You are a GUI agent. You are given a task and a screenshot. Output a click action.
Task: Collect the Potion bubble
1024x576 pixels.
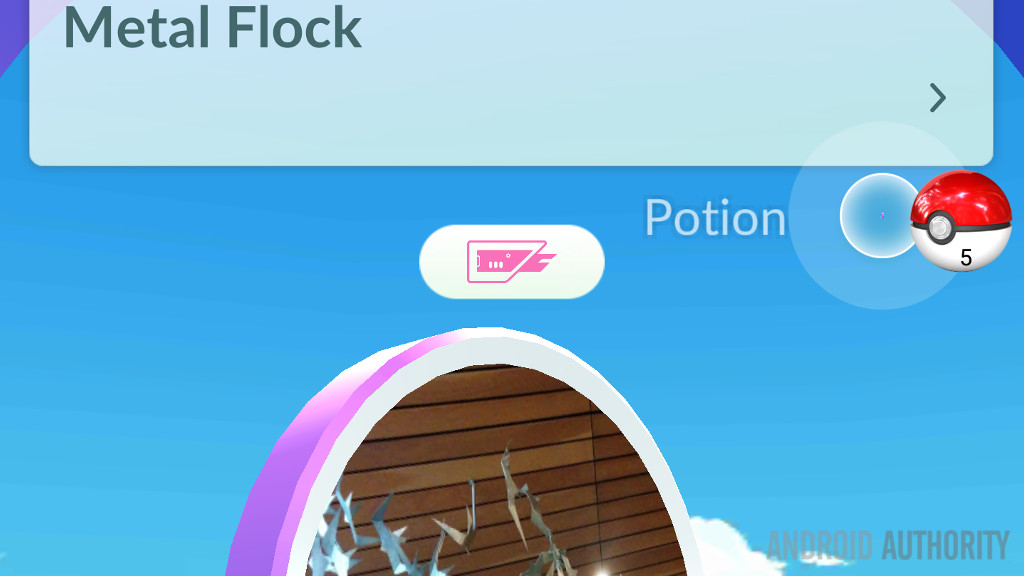point(880,216)
